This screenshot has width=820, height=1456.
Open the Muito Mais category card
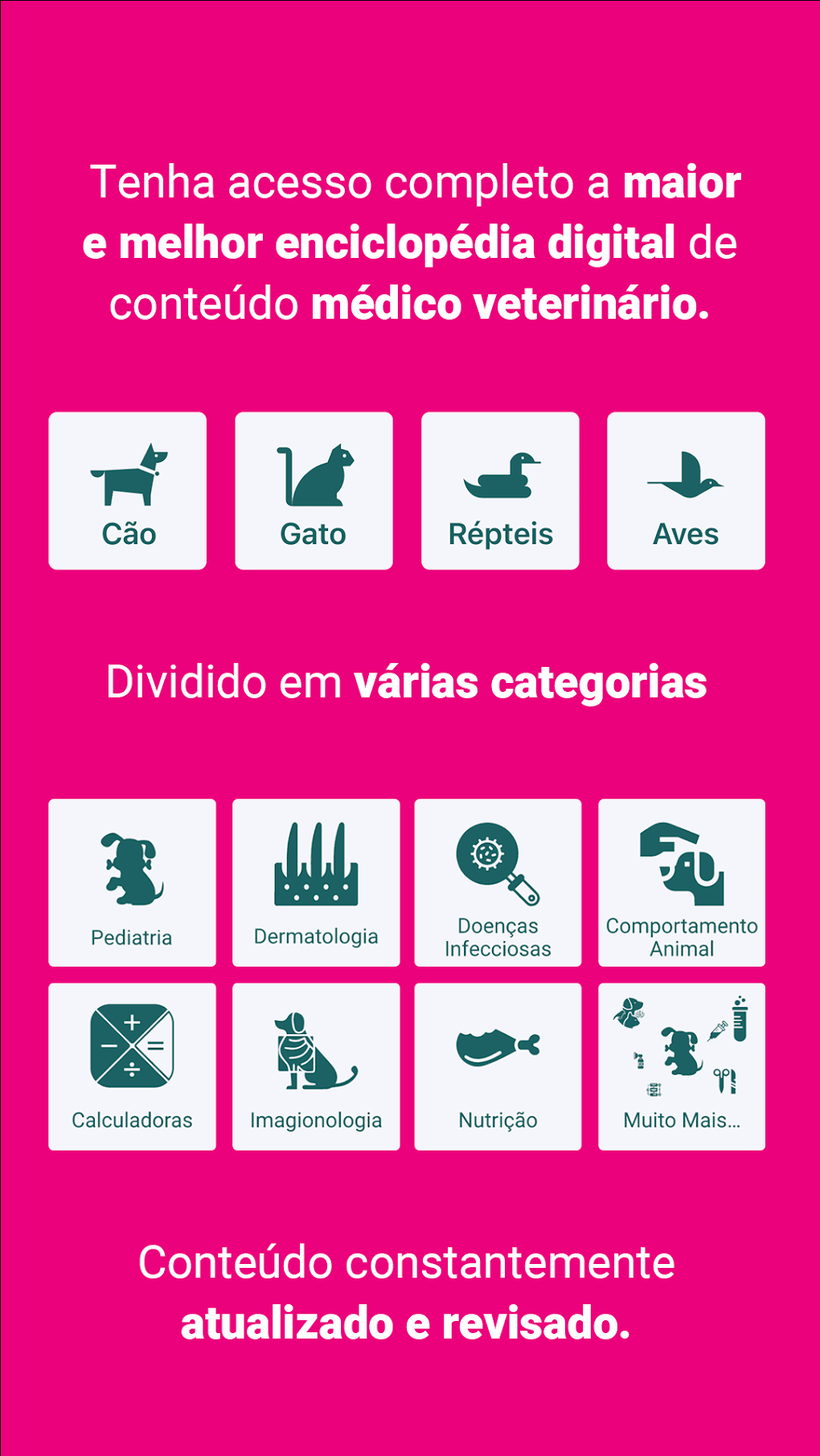(x=681, y=1065)
